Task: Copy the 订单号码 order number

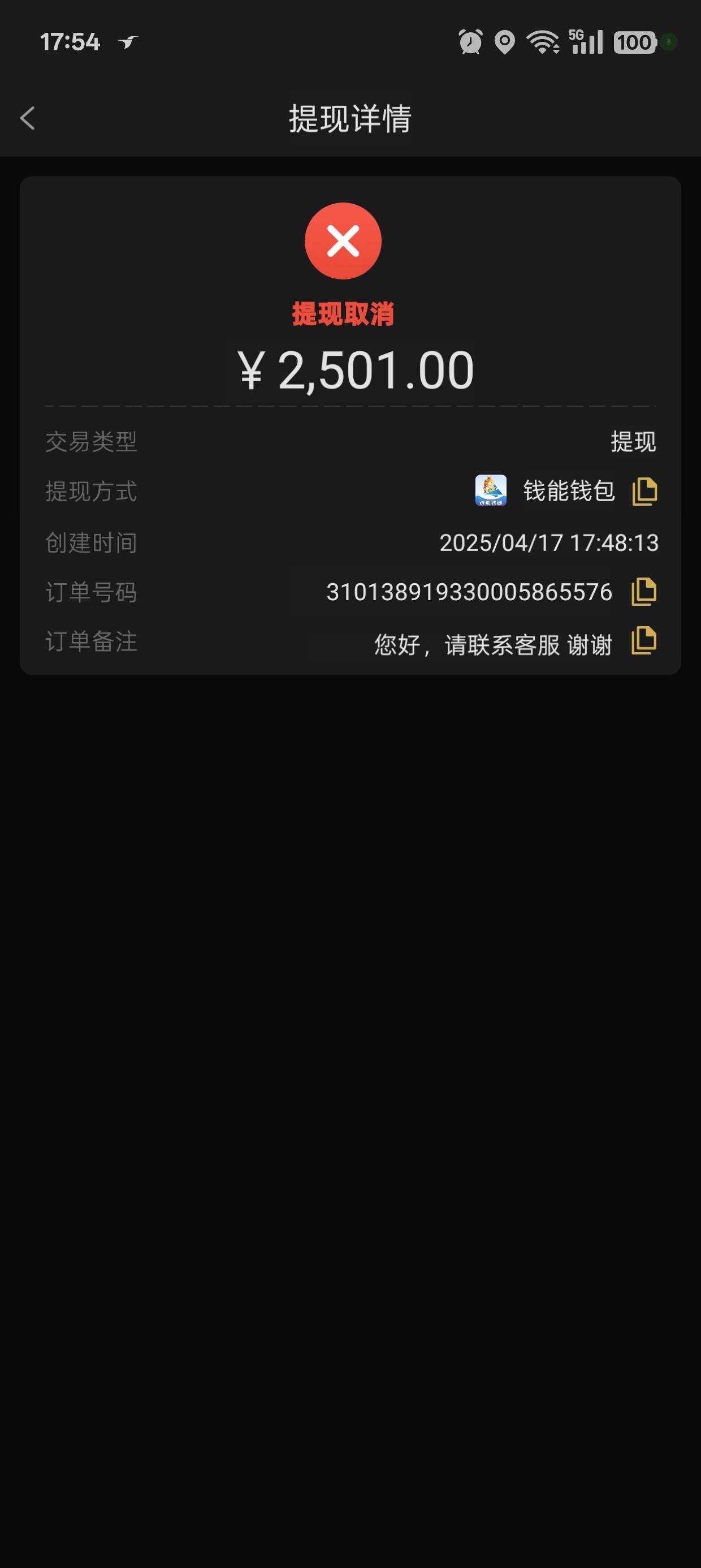Action: pos(644,592)
